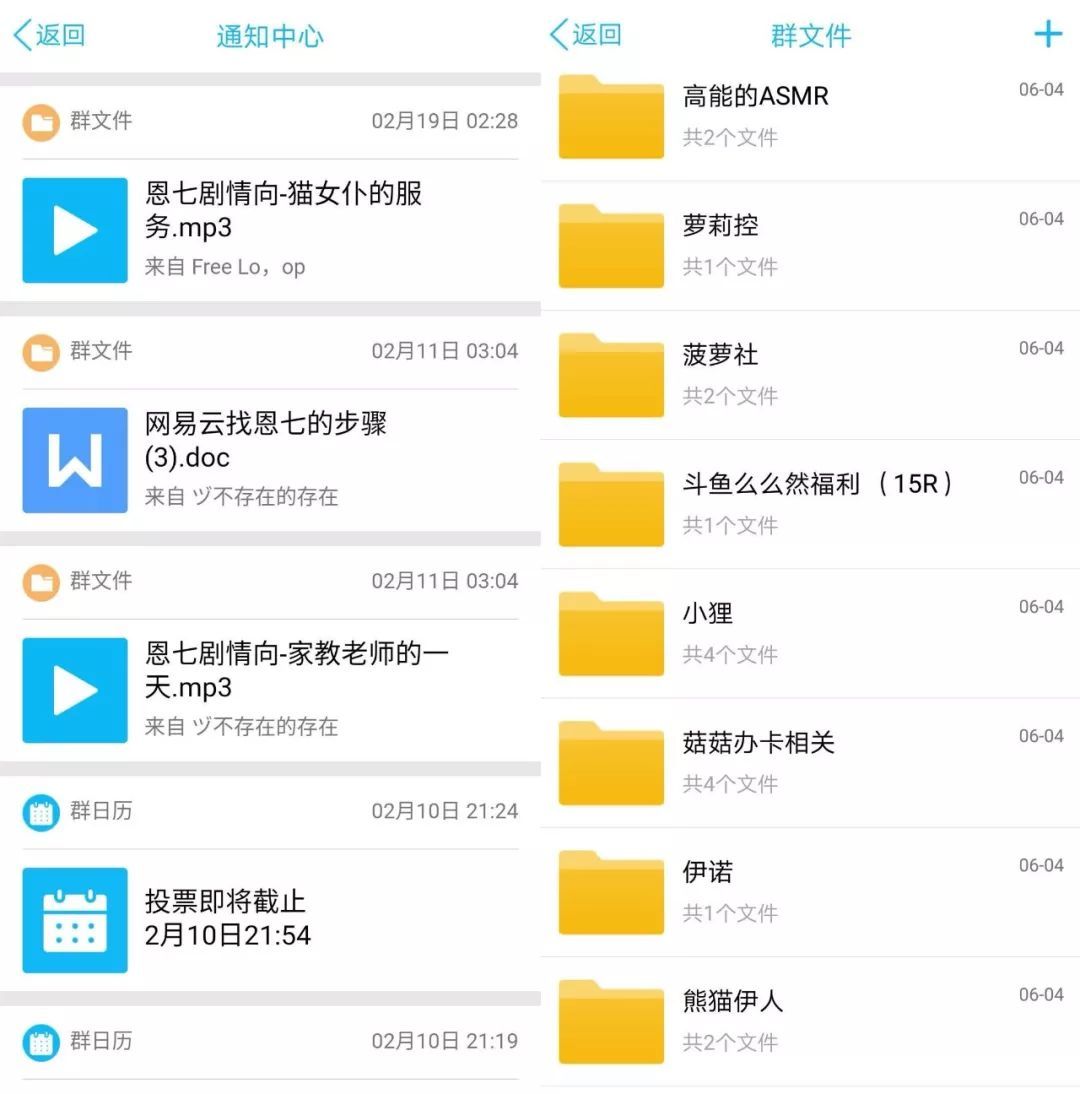1080x1094 pixels.
Task: Go back from the 群文件 page
Action: tap(585, 35)
